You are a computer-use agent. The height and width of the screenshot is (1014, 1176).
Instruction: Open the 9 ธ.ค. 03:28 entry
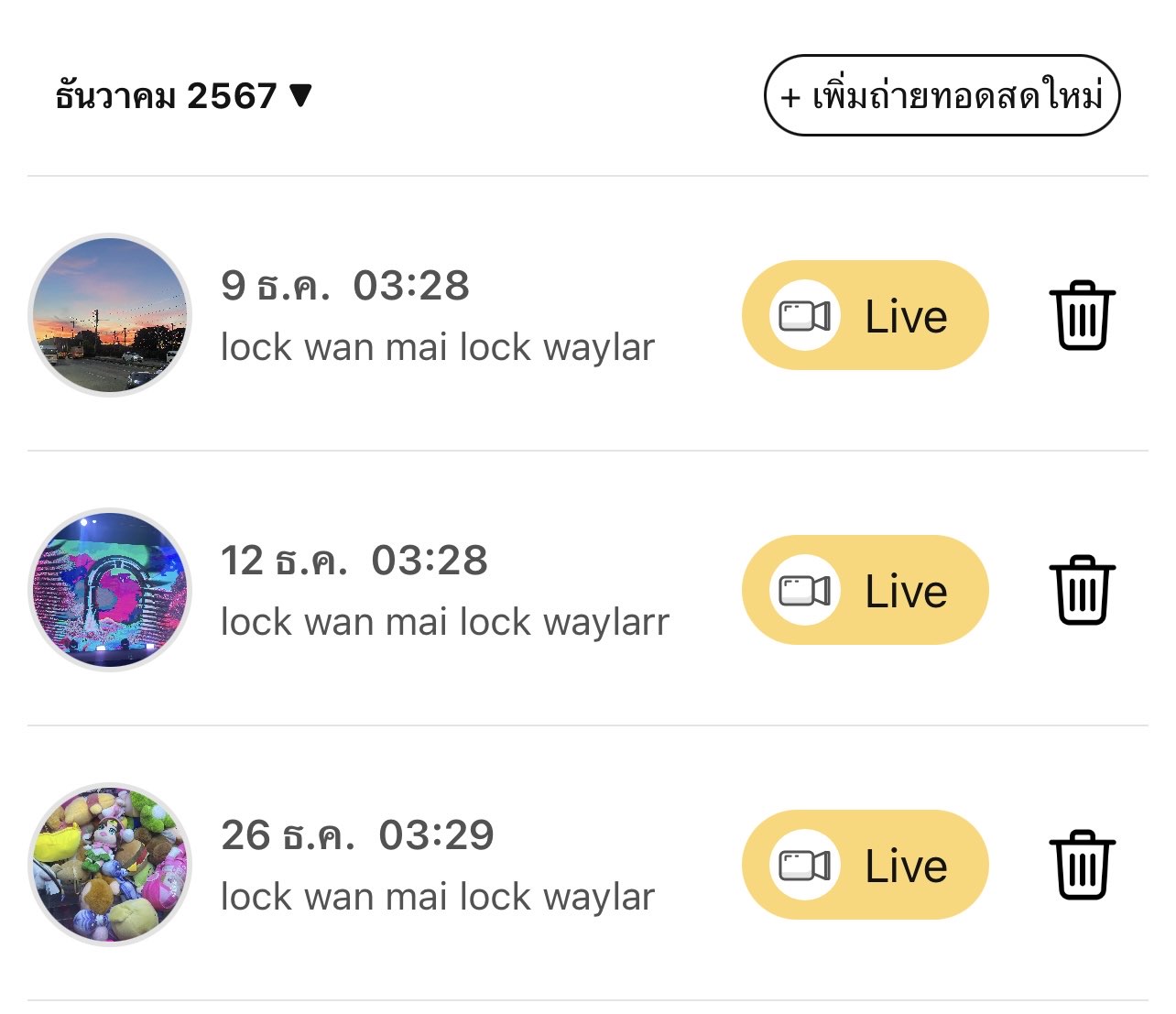[437, 316]
